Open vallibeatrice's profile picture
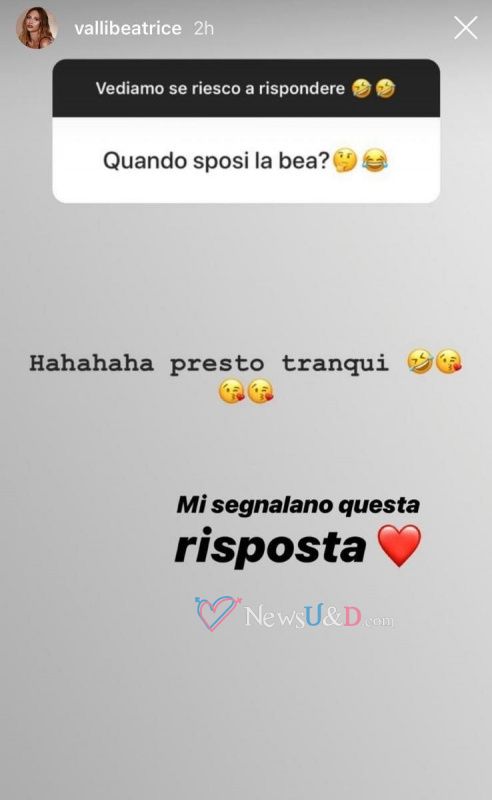Image resolution: width=492 pixels, height=800 pixels. point(37,28)
